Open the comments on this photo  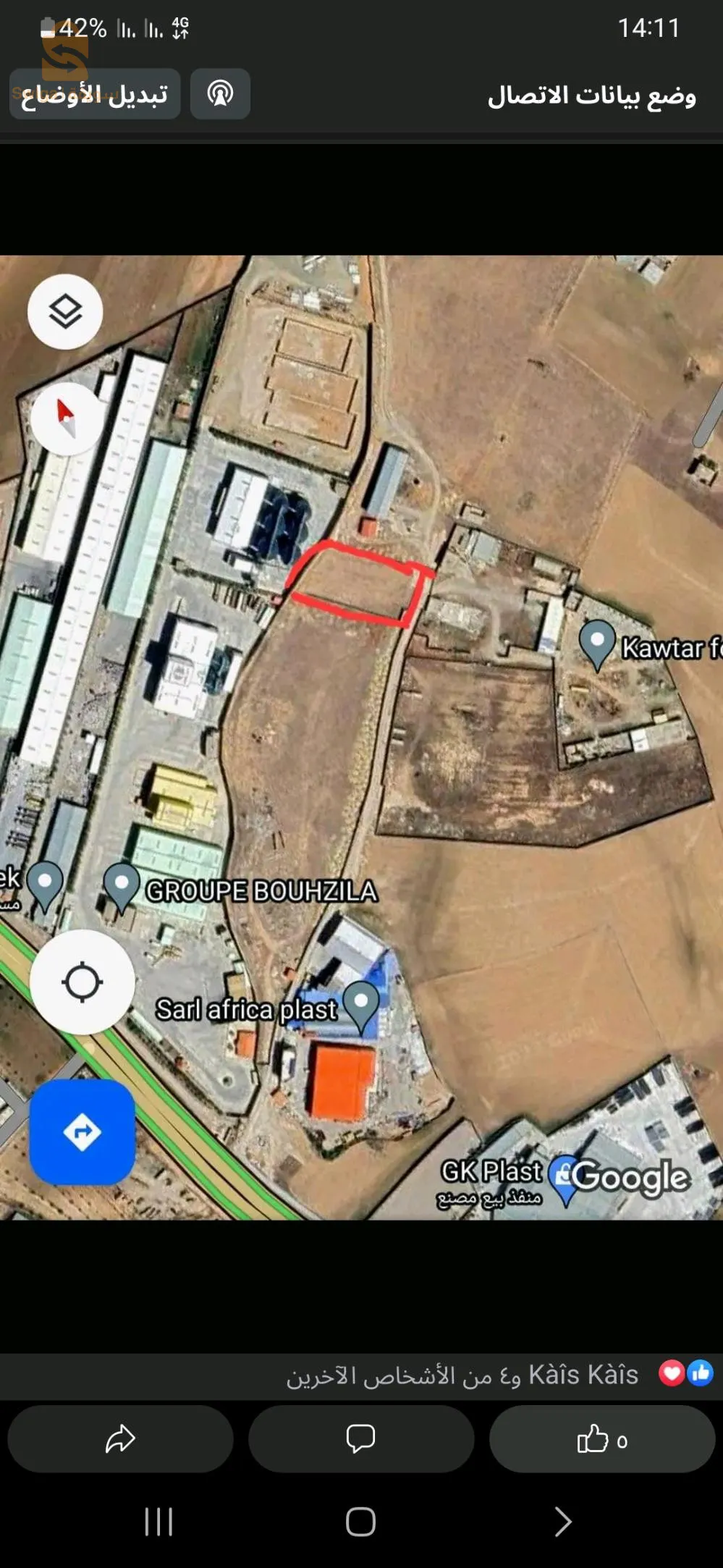point(360,1440)
